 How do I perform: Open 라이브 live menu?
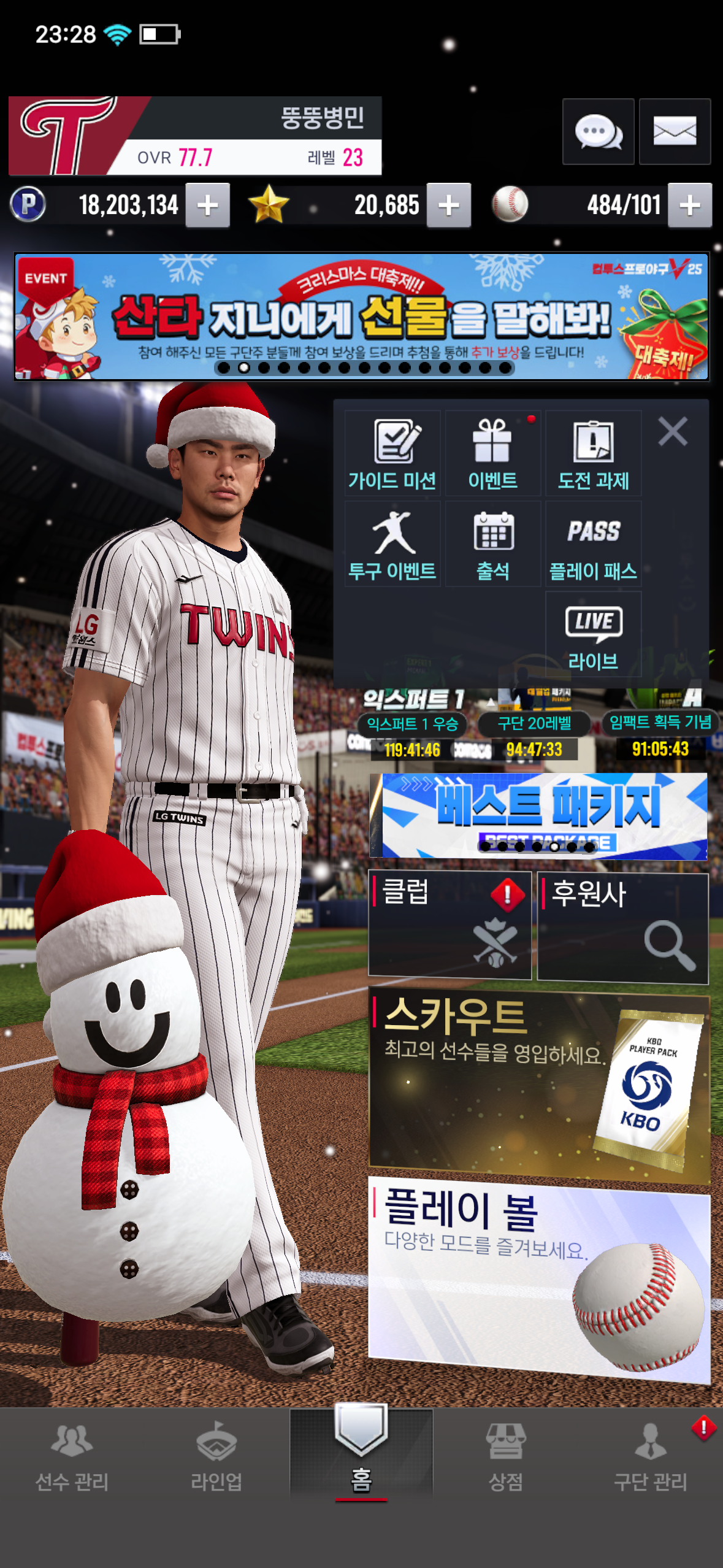[593, 635]
